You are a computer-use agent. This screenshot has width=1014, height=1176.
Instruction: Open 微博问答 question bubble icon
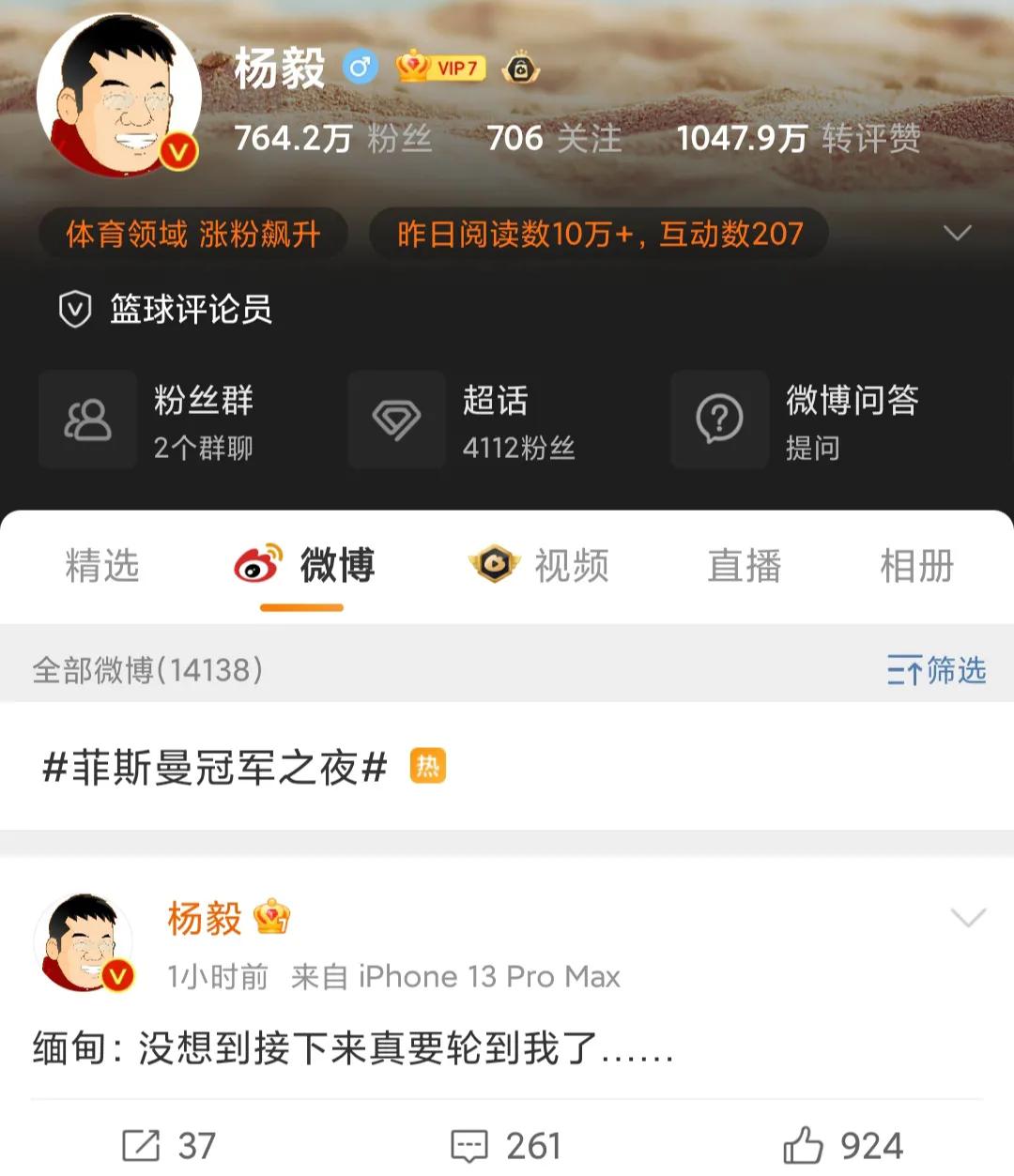point(719,420)
